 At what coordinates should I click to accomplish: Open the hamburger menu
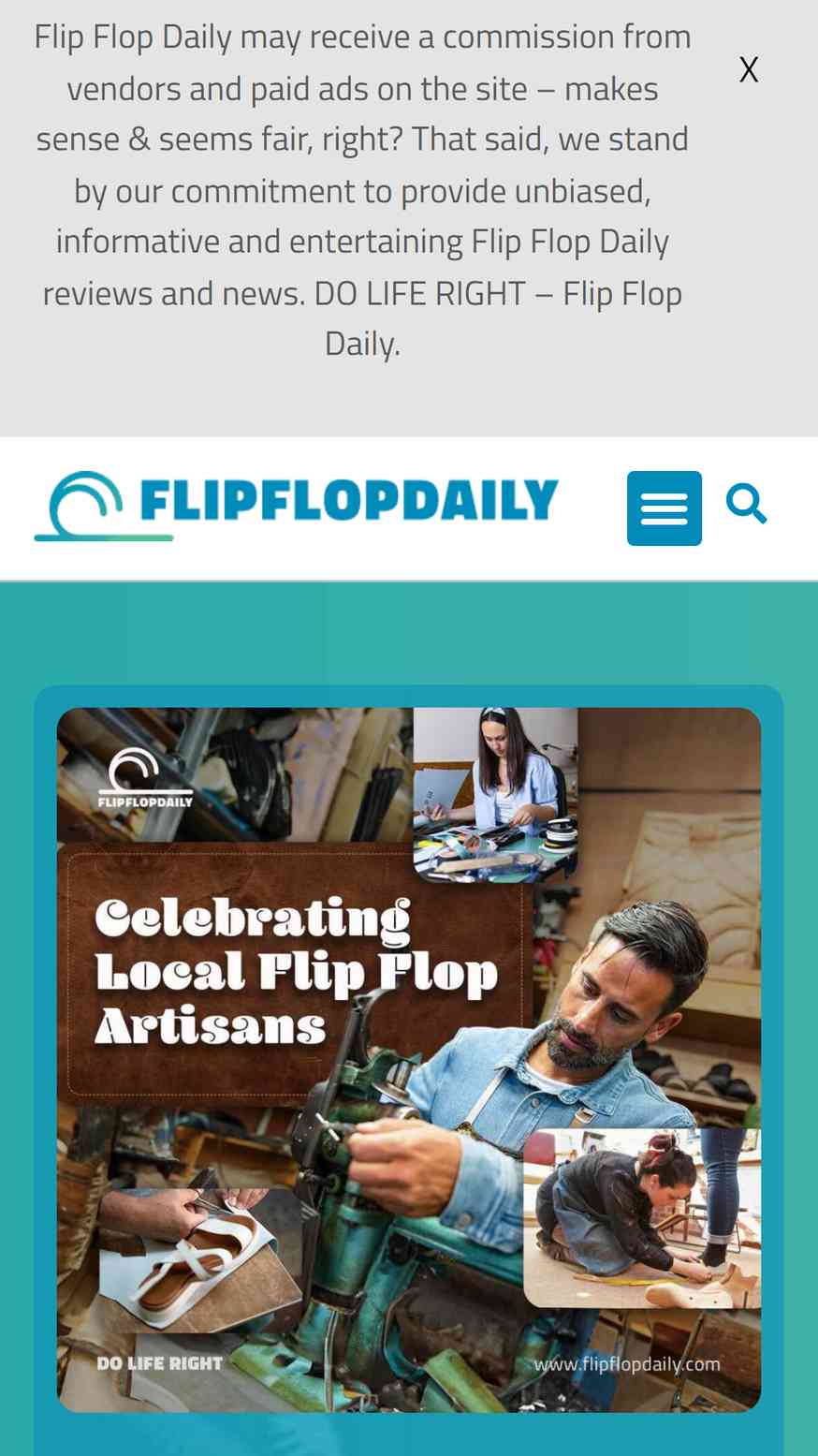(665, 508)
